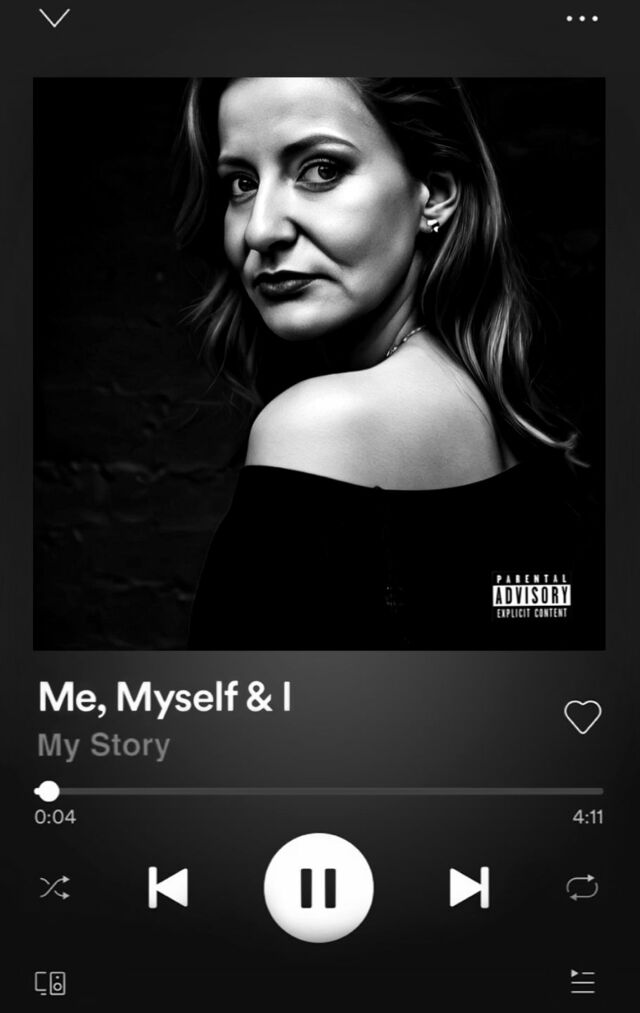This screenshot has height=1013, width=640.
Task: Open the connect to a device menu
Action: coord(51,983)
